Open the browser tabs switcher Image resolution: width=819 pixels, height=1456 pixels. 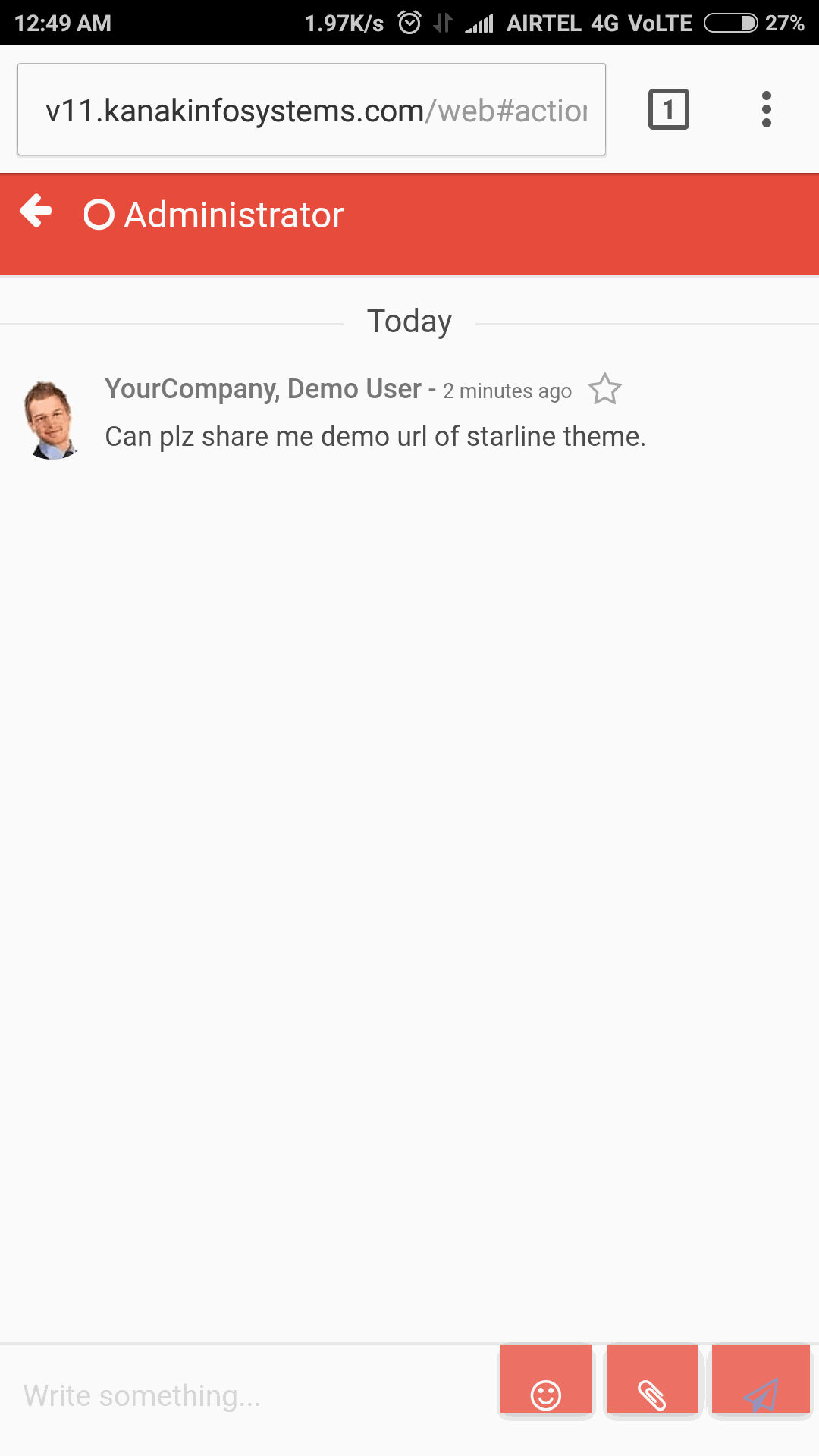pos(668,110)
